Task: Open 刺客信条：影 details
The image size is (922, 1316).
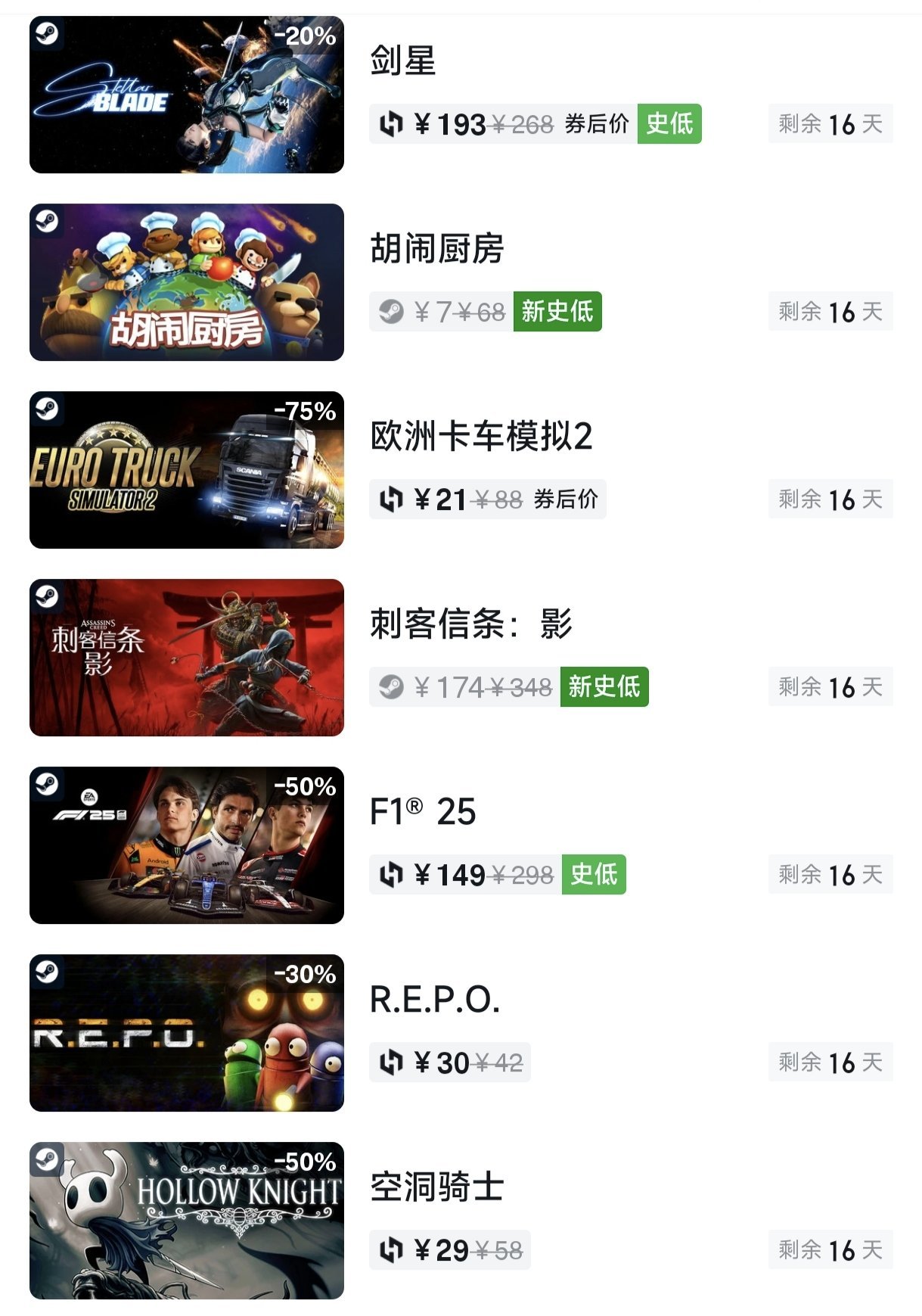Action: [470, 624]
